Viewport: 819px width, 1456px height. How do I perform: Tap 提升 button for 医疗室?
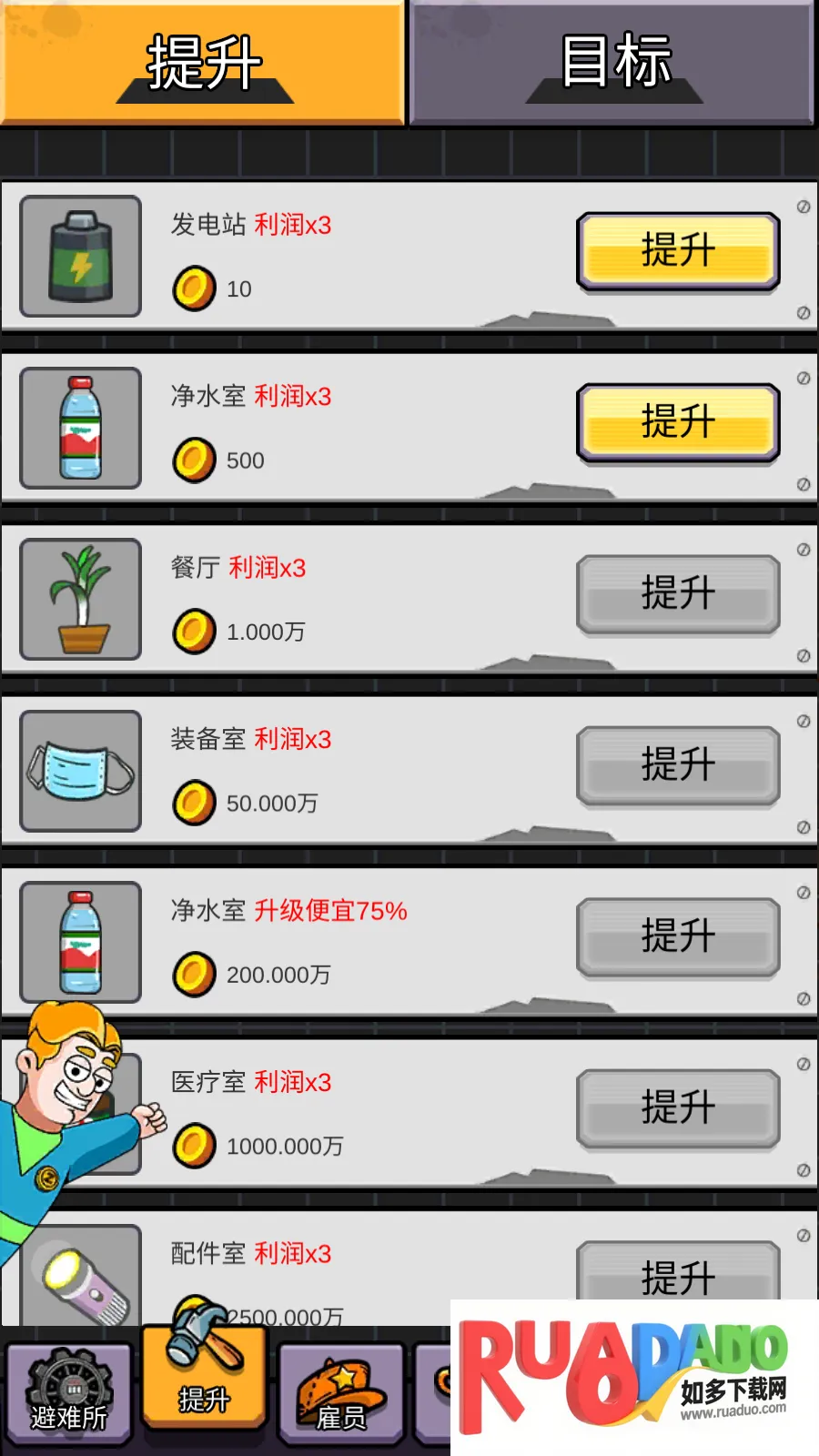pyautogui.click(x=678, y=1107)
